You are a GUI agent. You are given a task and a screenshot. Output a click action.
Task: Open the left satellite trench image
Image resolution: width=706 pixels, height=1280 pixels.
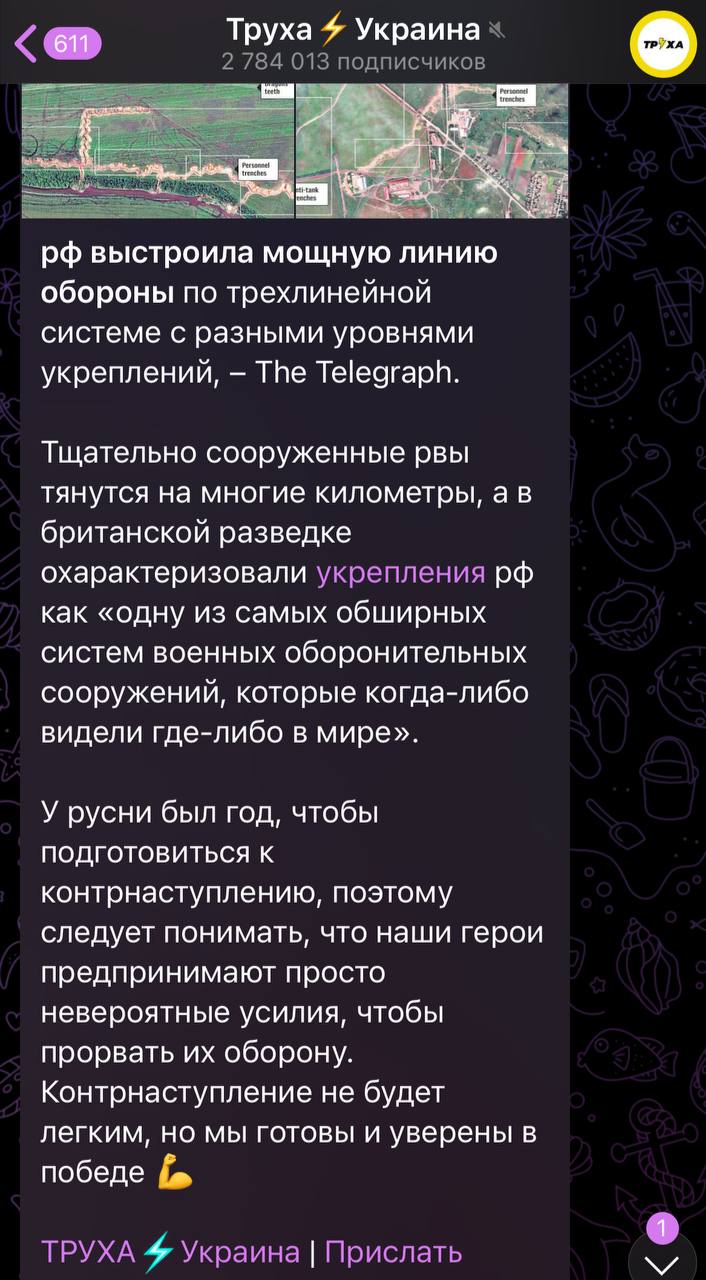[157, 150]
